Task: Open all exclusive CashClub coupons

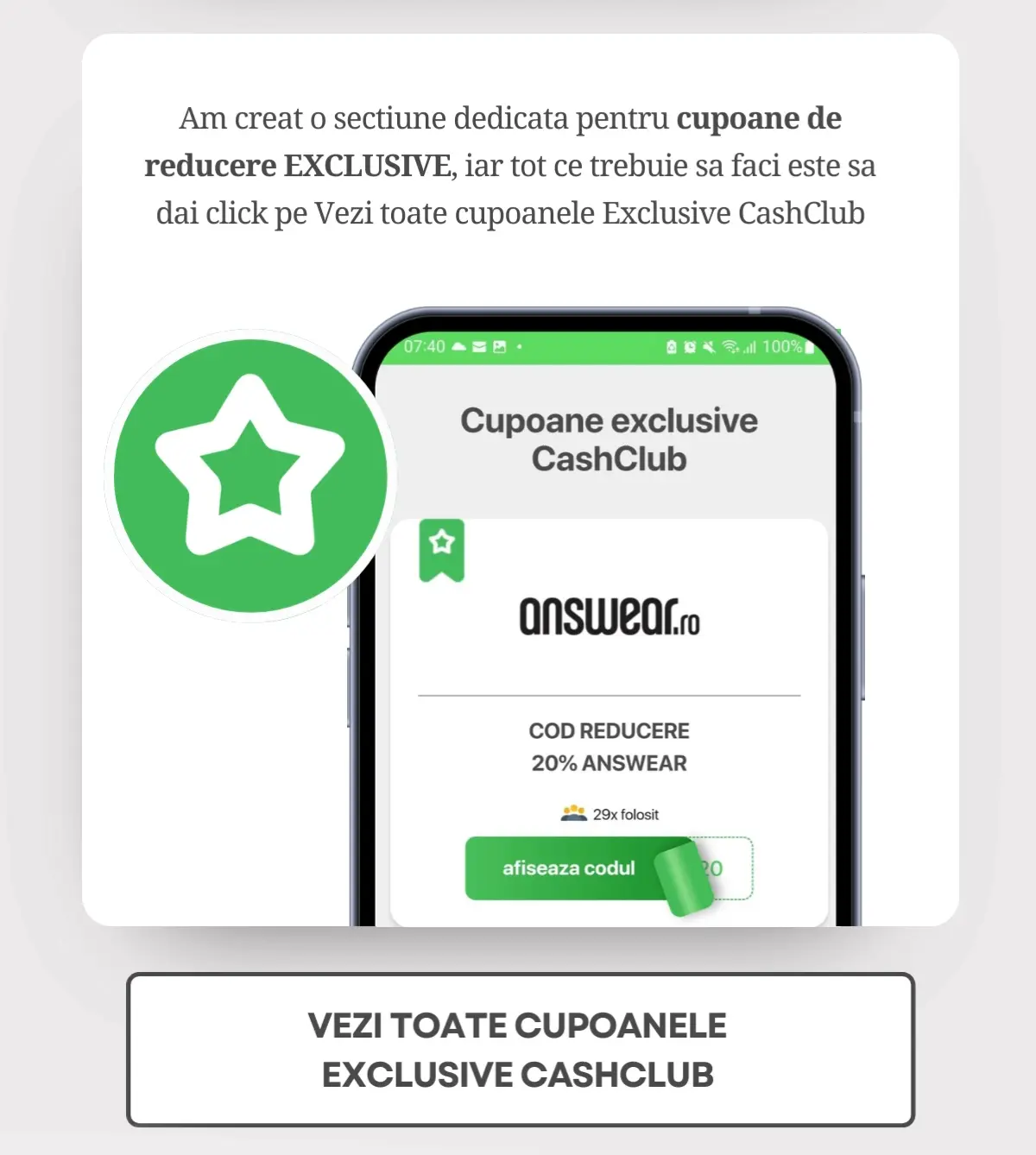Action: [x=520, y=1049]
